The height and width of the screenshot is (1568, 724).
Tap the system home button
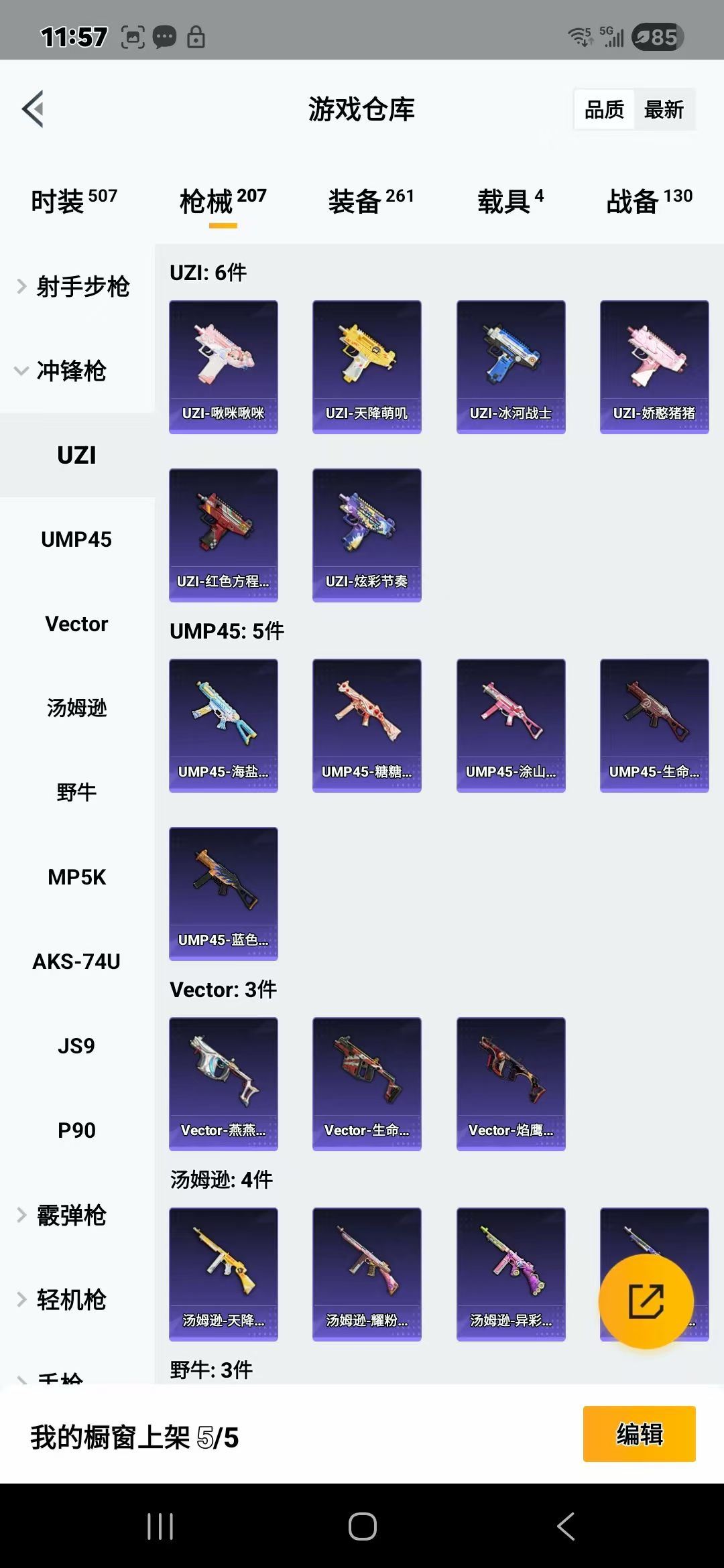tap(362, 1526)
